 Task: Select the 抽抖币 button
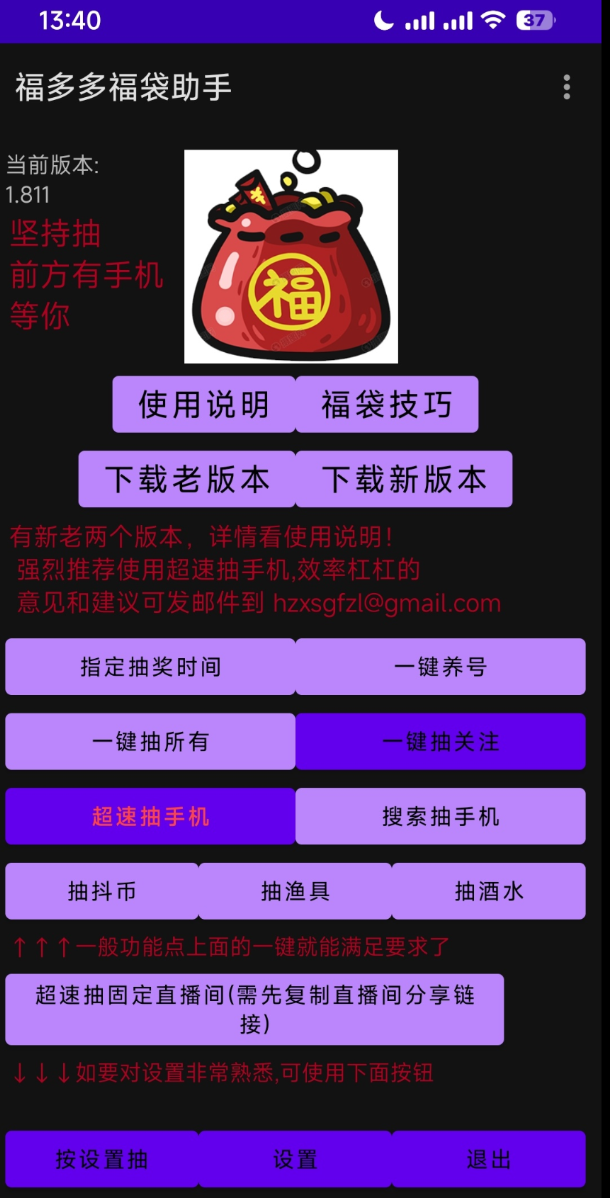point(102,891)
